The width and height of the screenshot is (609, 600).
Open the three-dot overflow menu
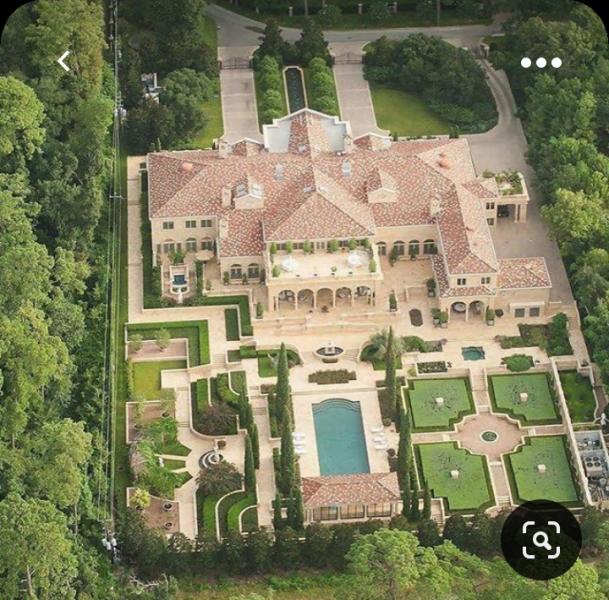pyautogui.click(x=541, y=62)
